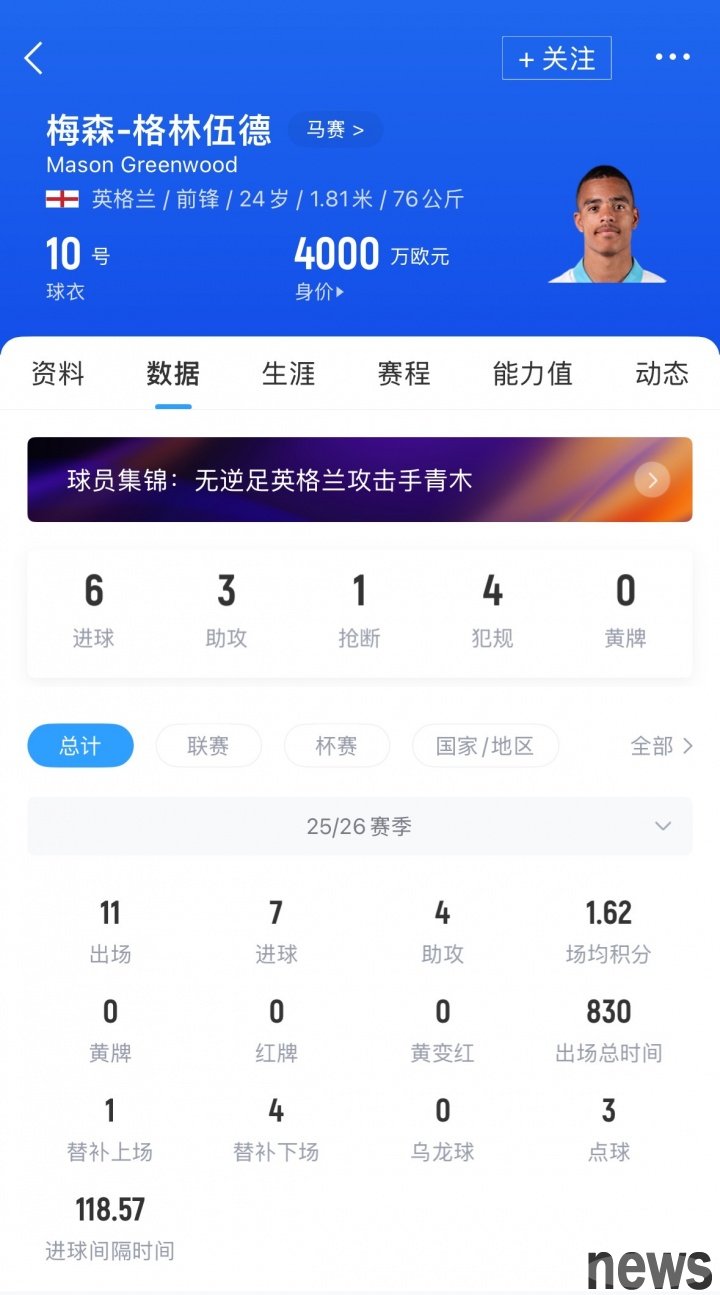Switch to the 资料 tab
This screenshot has height=1295, width=720.
pyautogui.click(x=58, y=374)
